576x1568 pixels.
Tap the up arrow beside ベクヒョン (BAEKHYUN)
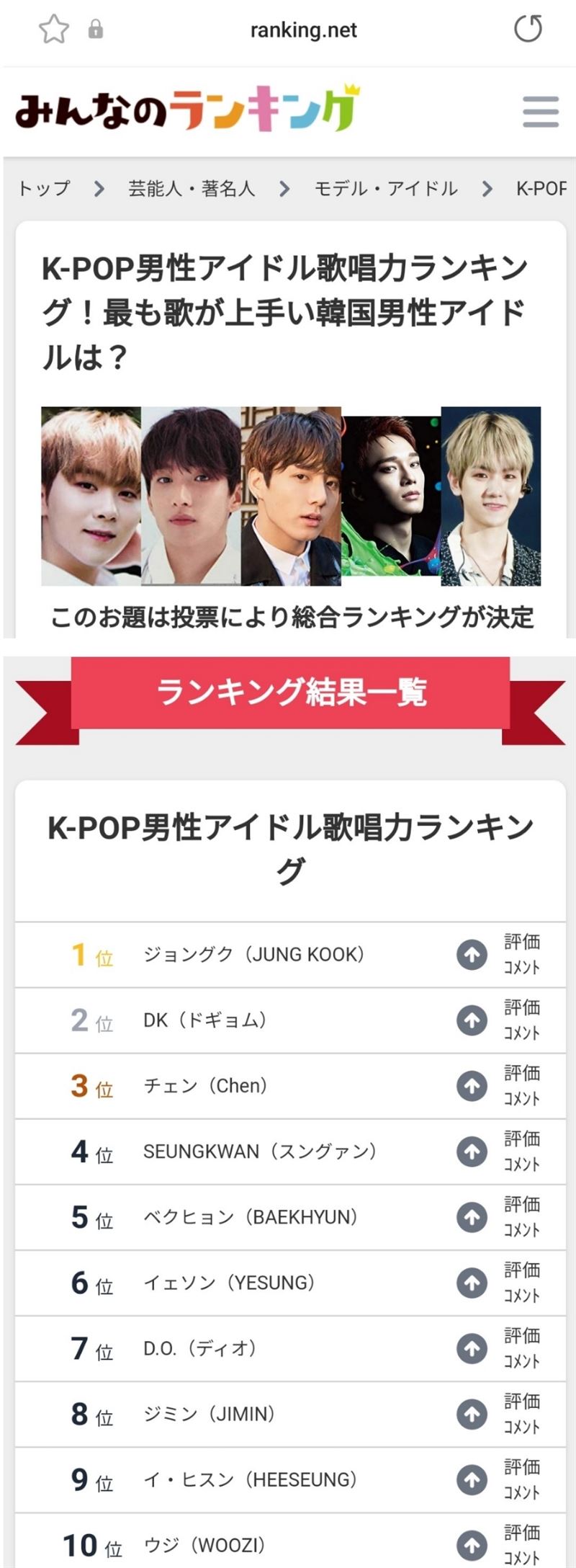(472, 1217)
